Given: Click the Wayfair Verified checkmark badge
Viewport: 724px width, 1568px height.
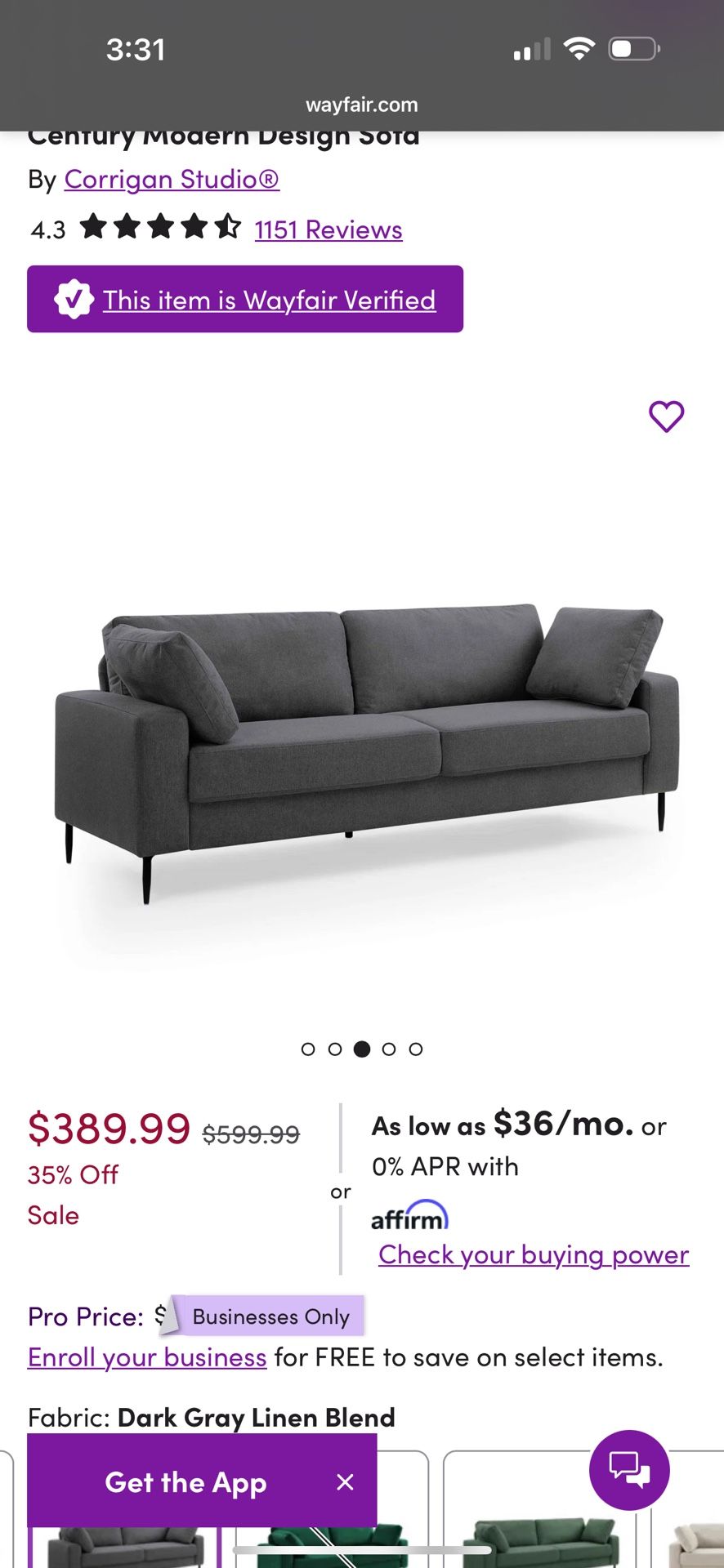Looking at the screenshot, I should (x=74, y=299).
